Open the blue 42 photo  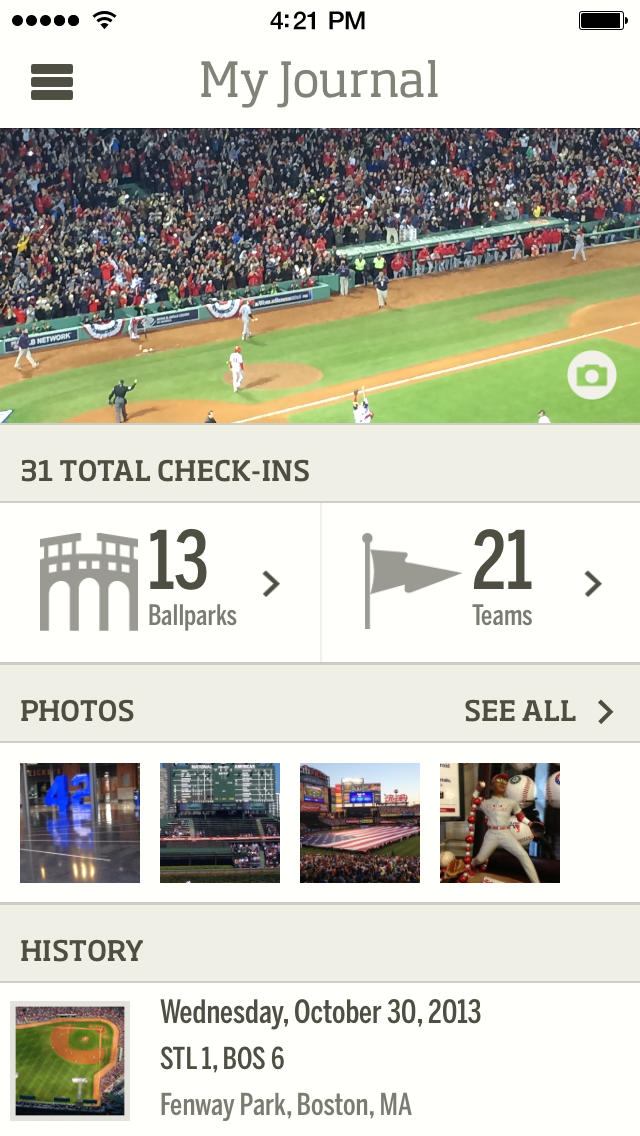point(80,823)
